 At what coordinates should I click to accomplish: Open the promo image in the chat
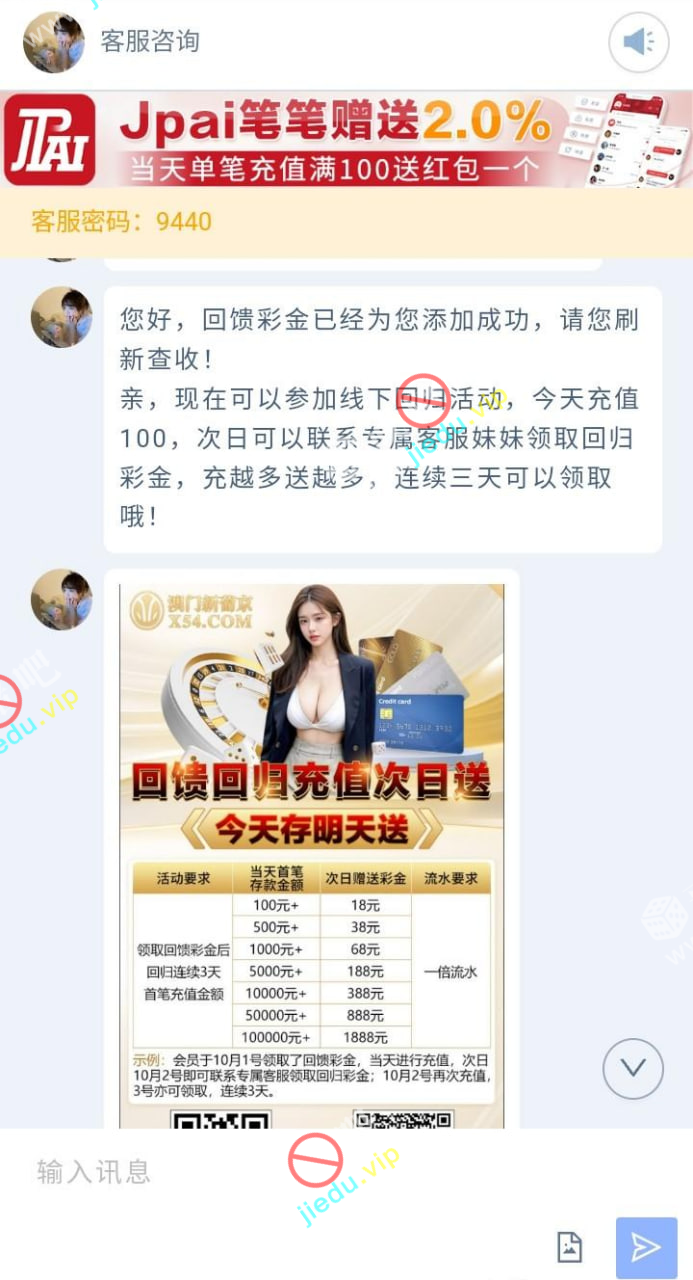[311, 850]
